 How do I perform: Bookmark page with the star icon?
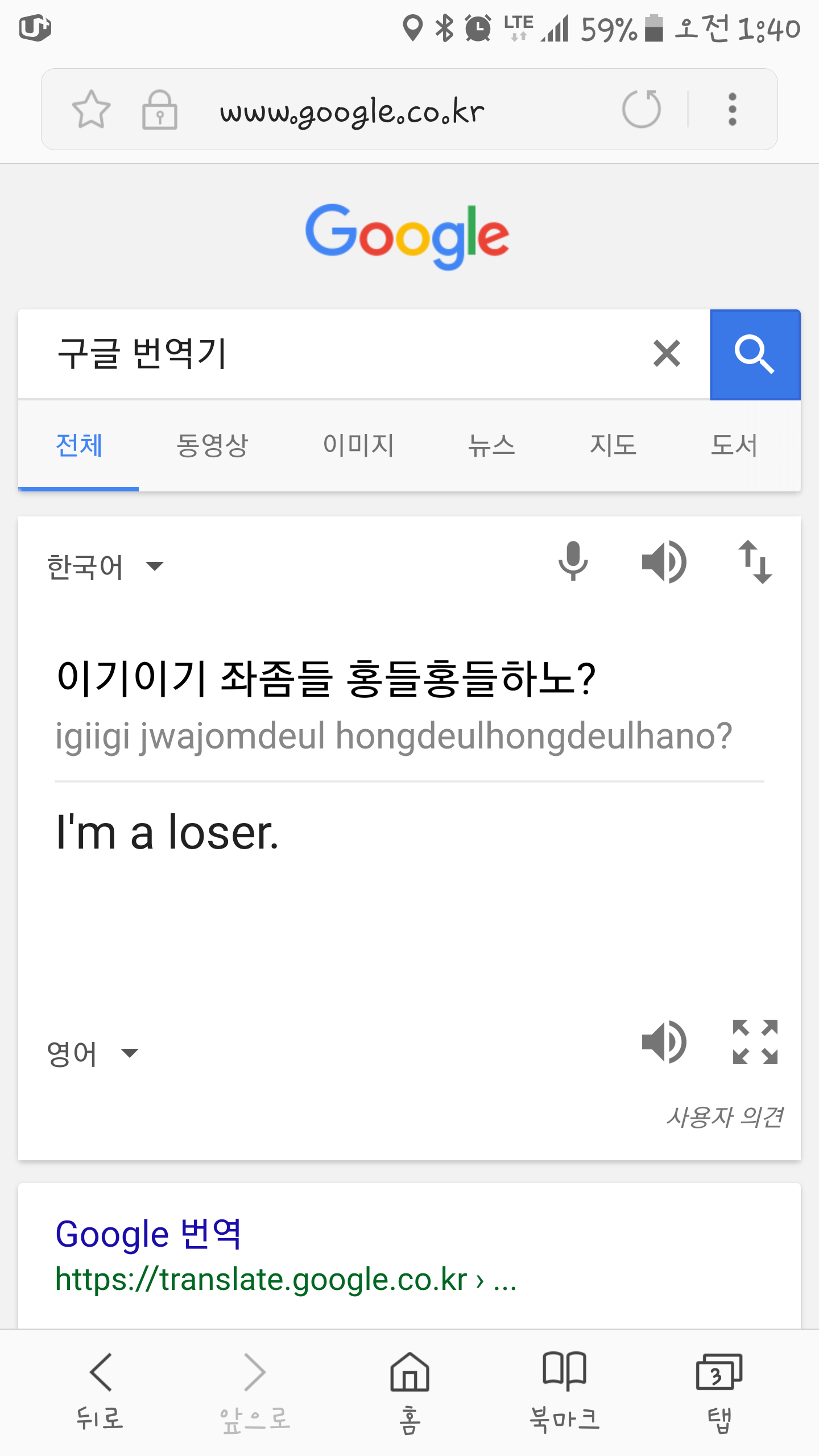pos(91,109)
